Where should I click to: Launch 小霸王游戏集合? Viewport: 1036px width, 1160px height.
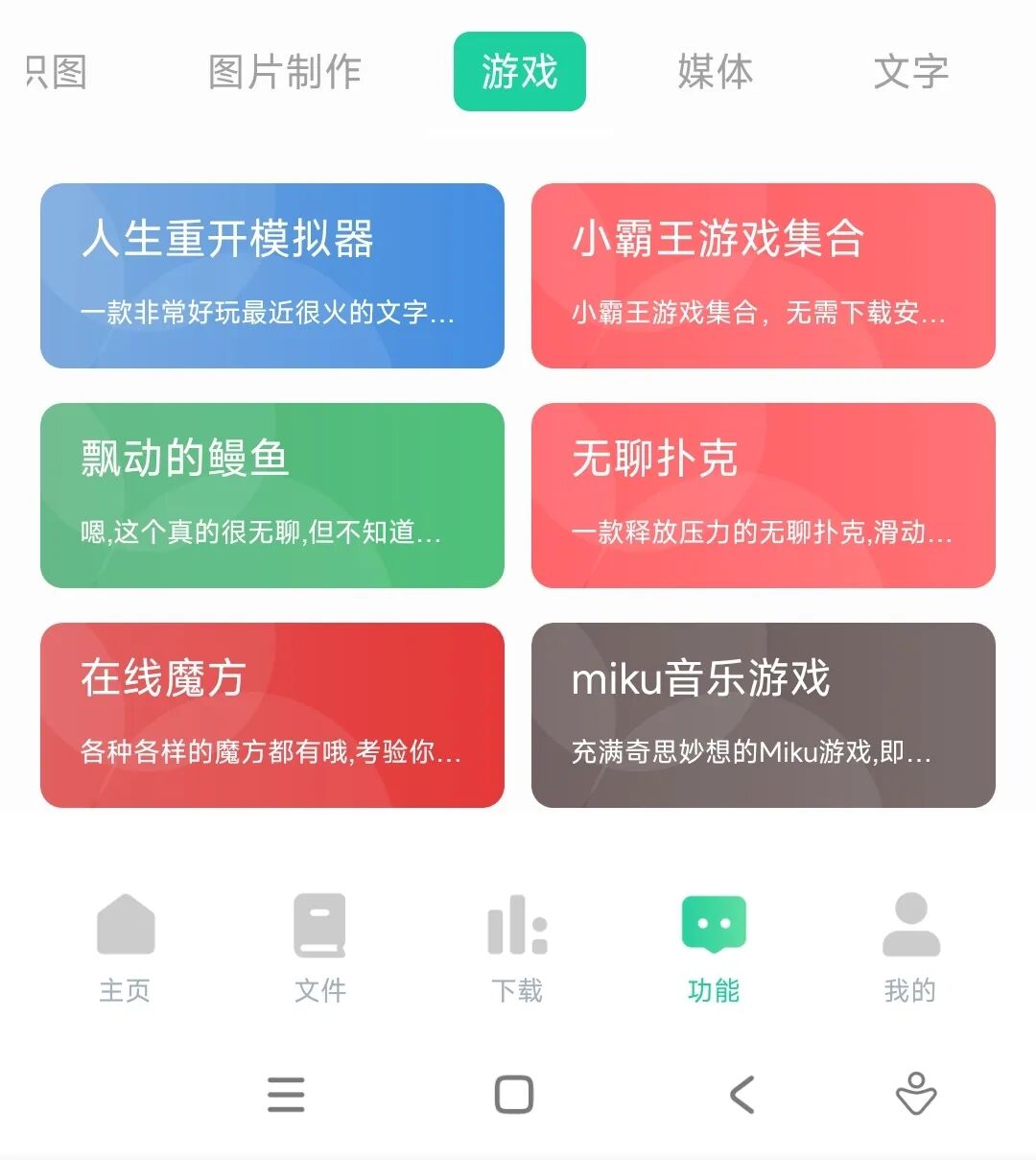[763, 275]
